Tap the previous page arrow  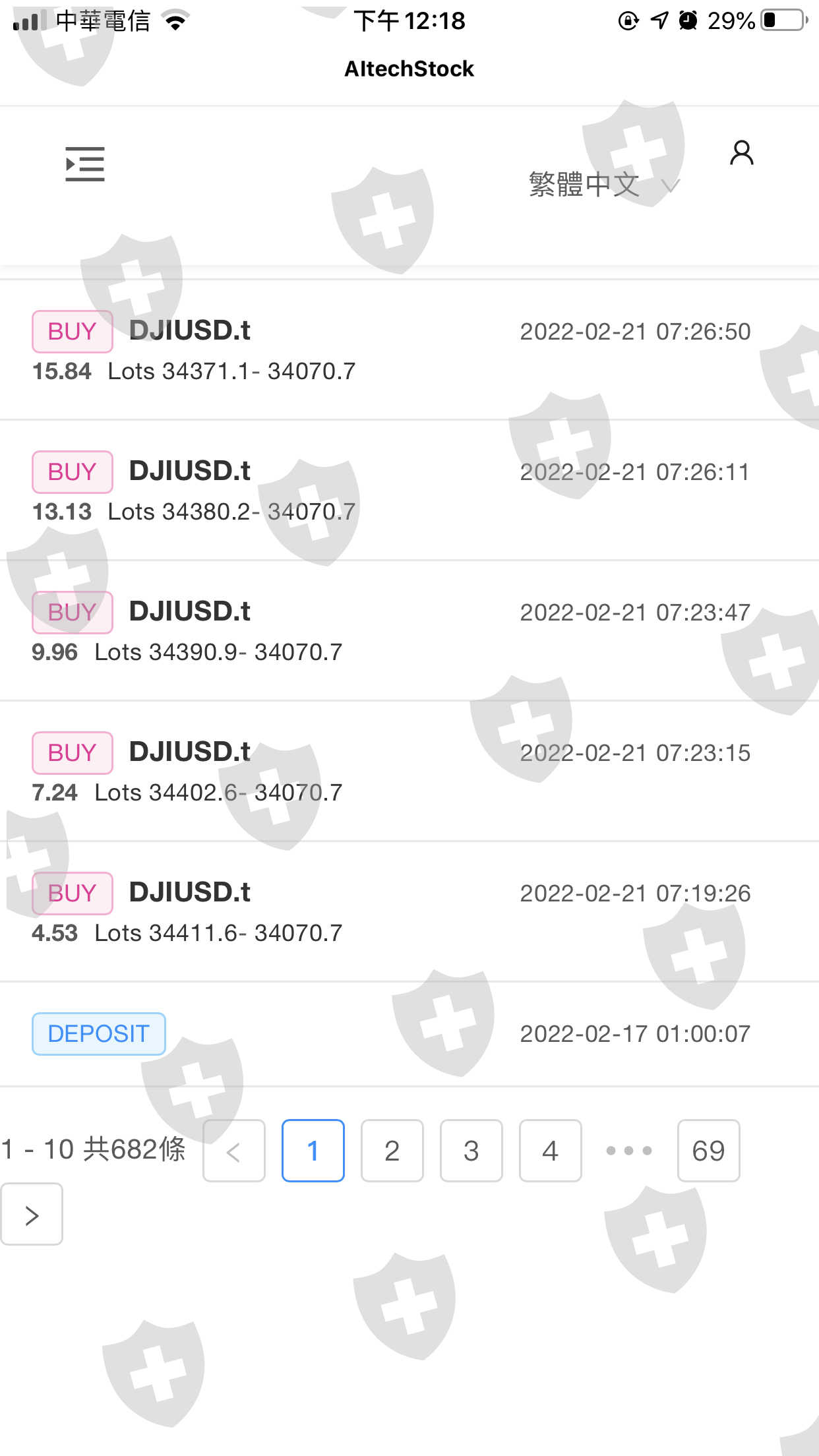pos(233,1151)
